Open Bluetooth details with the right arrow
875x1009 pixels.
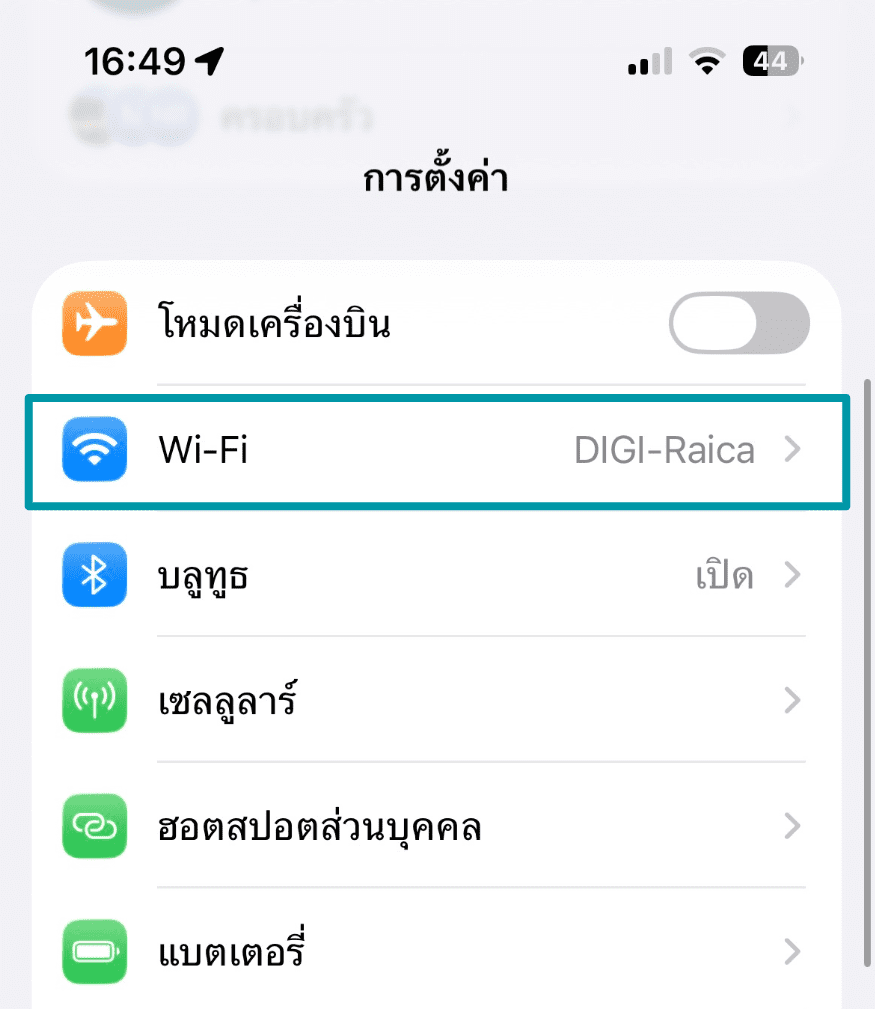792,575
